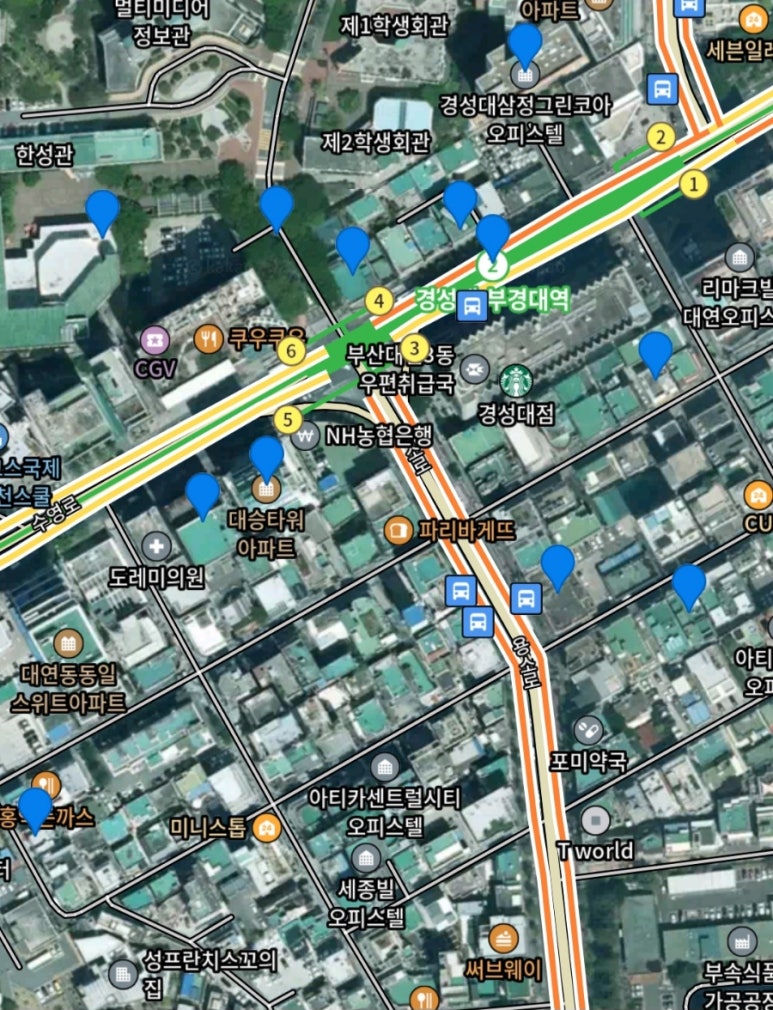Tap the 포미약국 pharmacy marker
Image resolution: width=773 pixels, height=1010 pixels.
[588, 729]
